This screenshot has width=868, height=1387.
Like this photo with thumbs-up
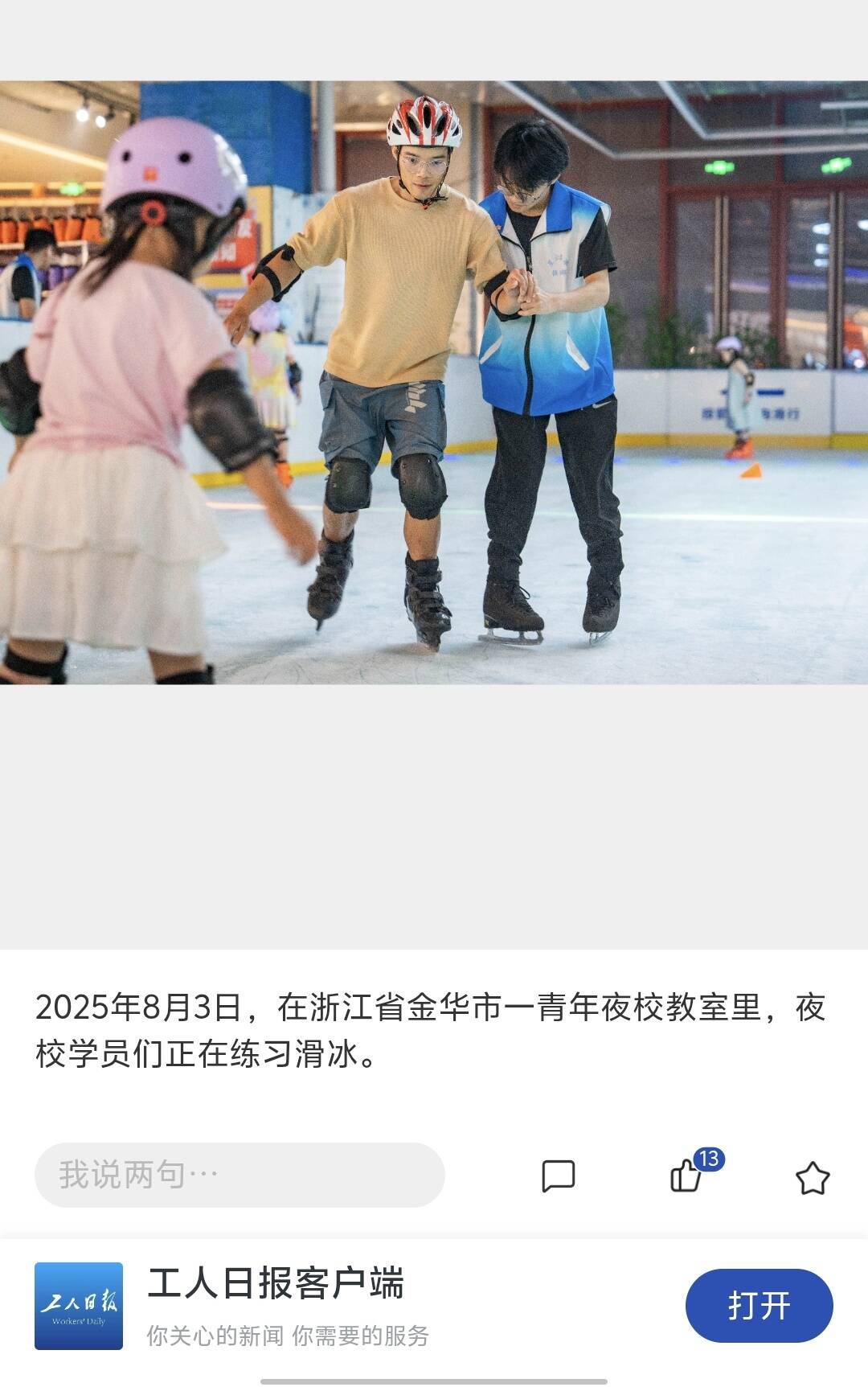coord(686,1176)
